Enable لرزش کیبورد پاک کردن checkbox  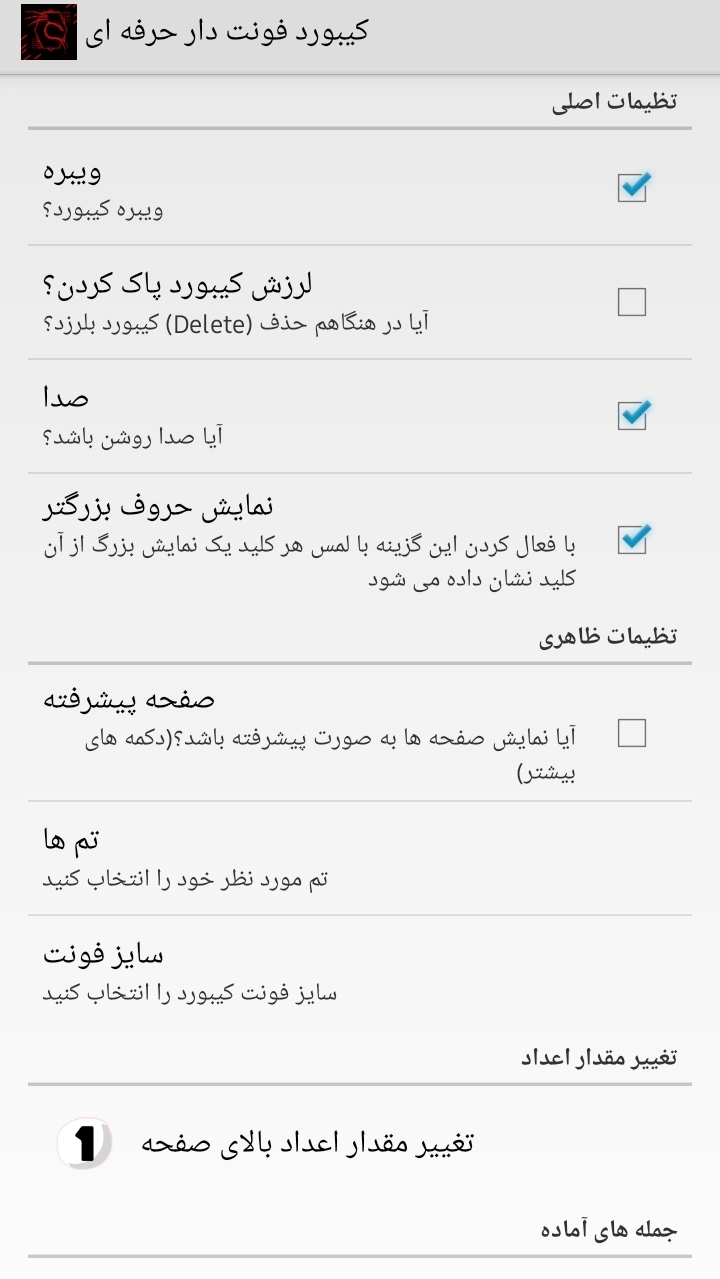pos(632,302)
